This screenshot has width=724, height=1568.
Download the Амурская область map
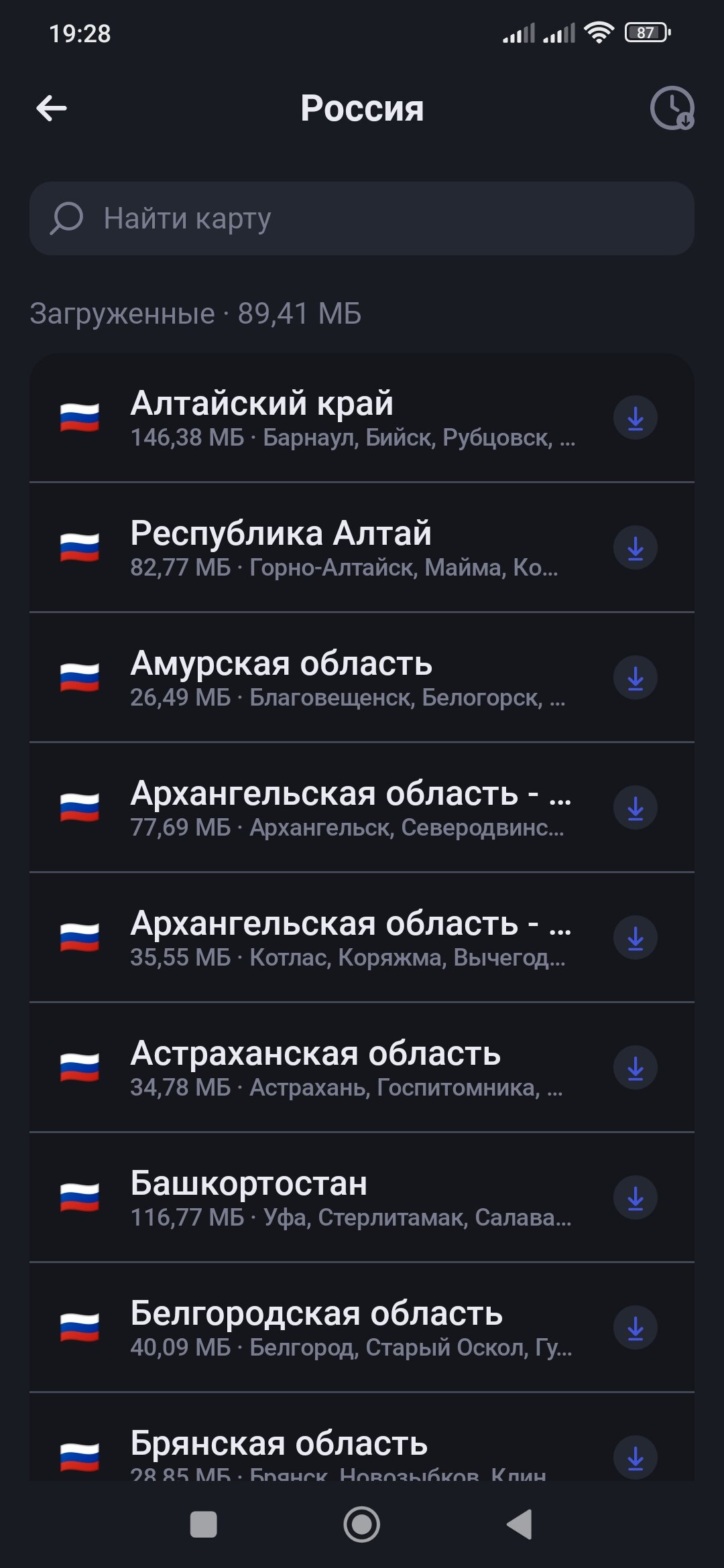pos(635,678)
